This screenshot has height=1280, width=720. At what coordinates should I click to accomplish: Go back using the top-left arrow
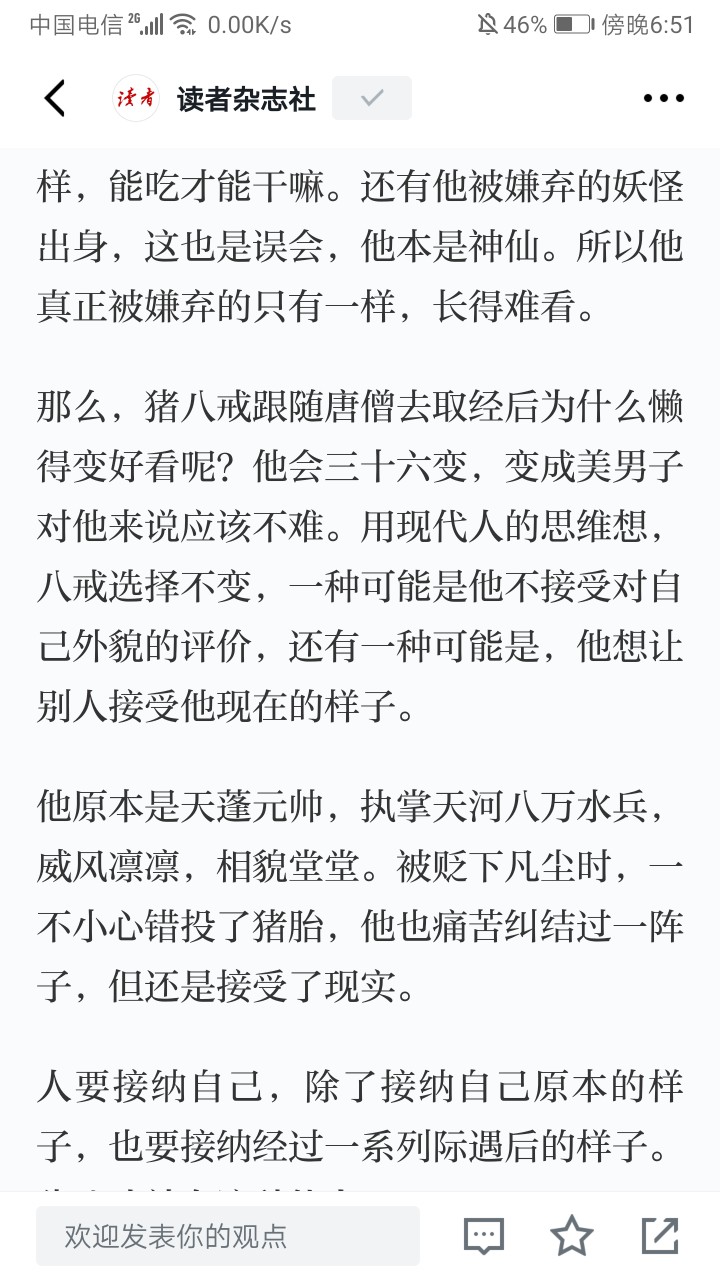pos(55,98)
